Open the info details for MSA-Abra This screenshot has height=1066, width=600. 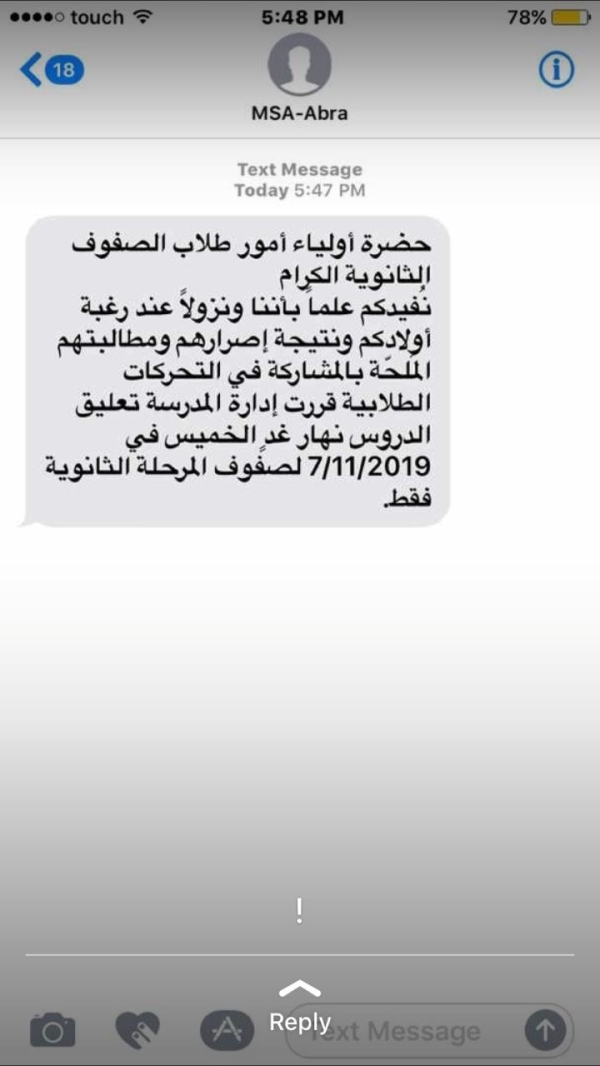pos(557,69)
